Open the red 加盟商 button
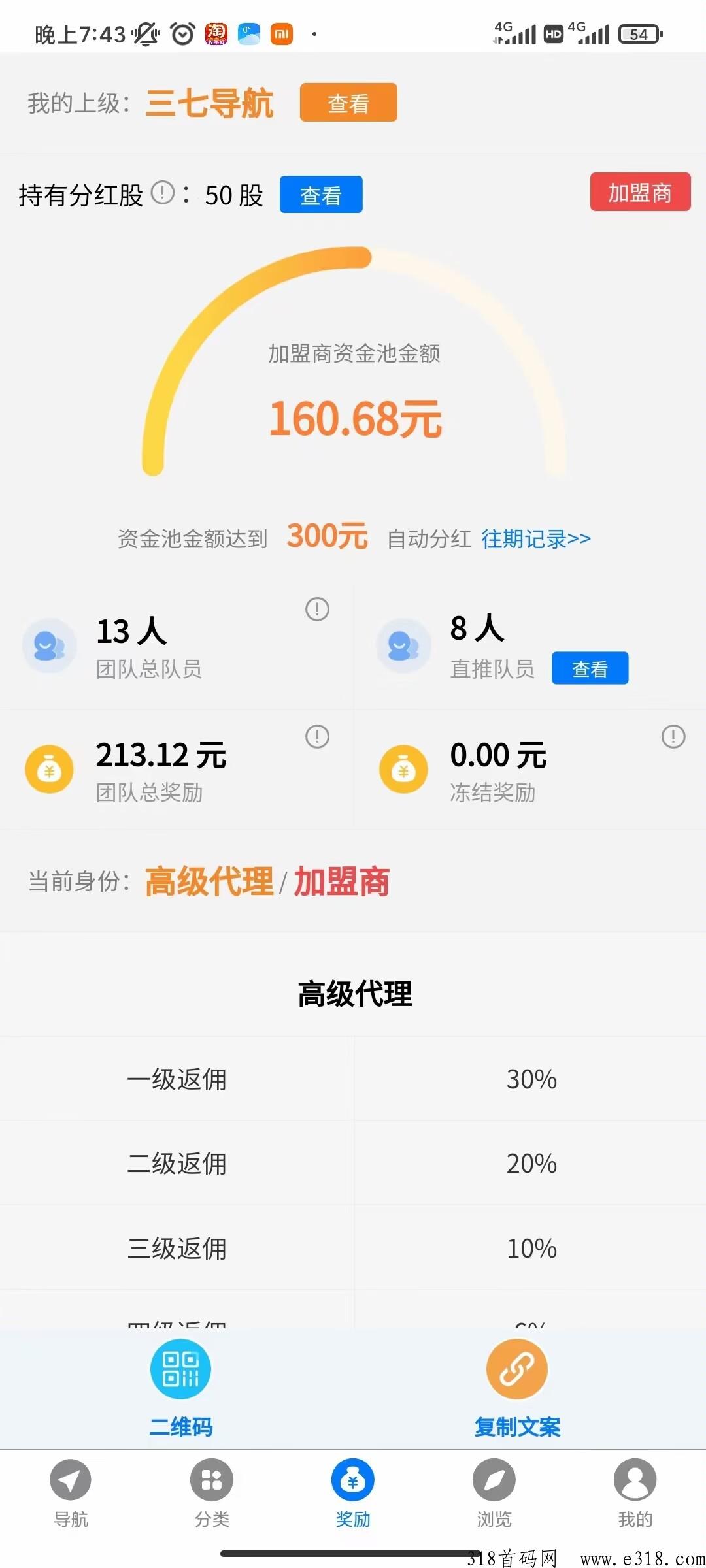 (640, 192)
